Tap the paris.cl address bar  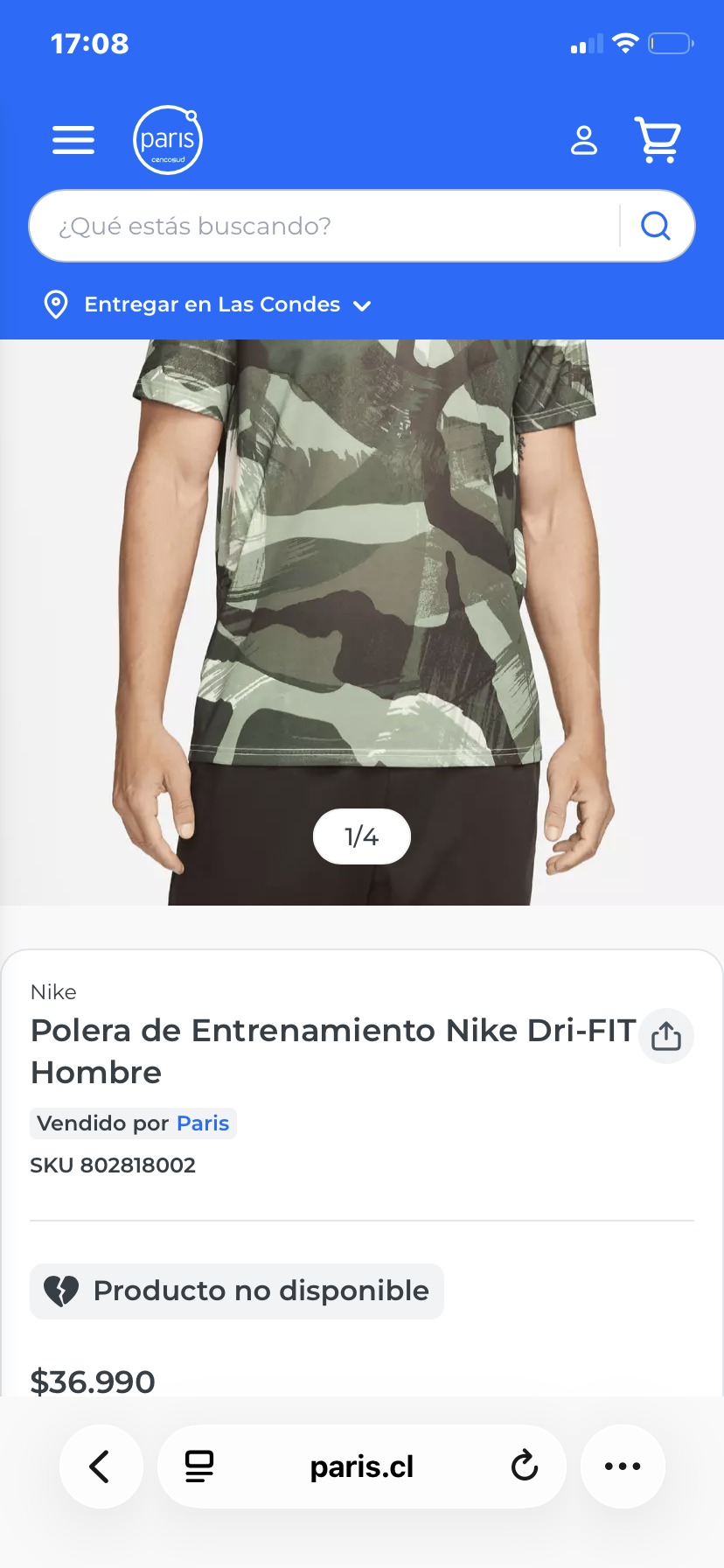[x=361, y=1466]
